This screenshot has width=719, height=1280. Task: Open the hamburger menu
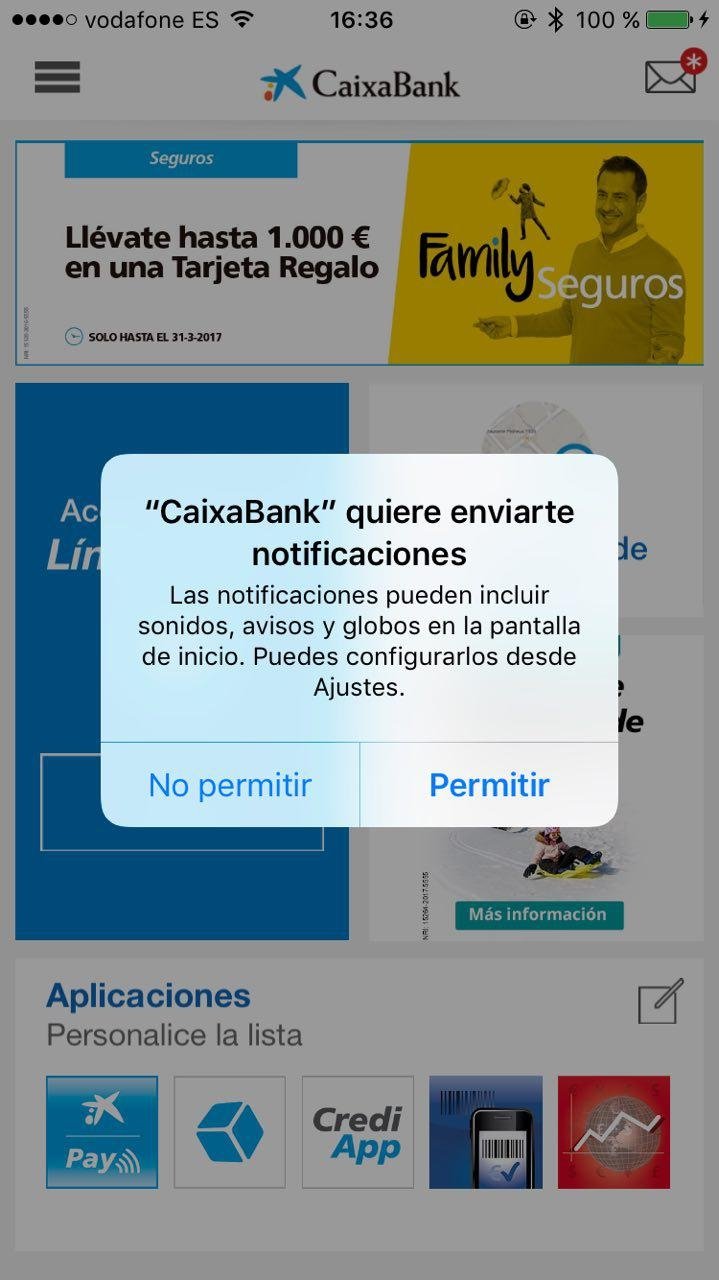click(x=57, y=77)
